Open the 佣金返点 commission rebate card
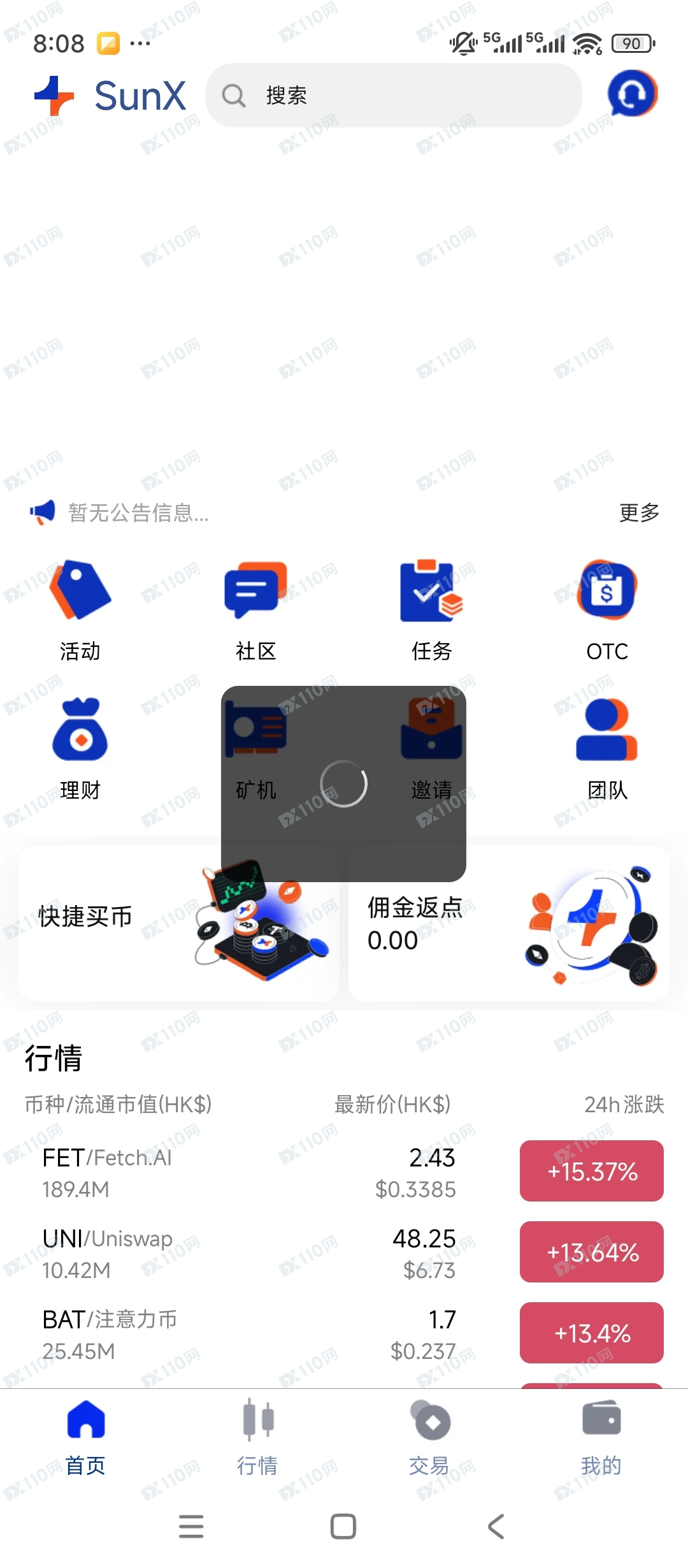 click(x=508, y=924)
